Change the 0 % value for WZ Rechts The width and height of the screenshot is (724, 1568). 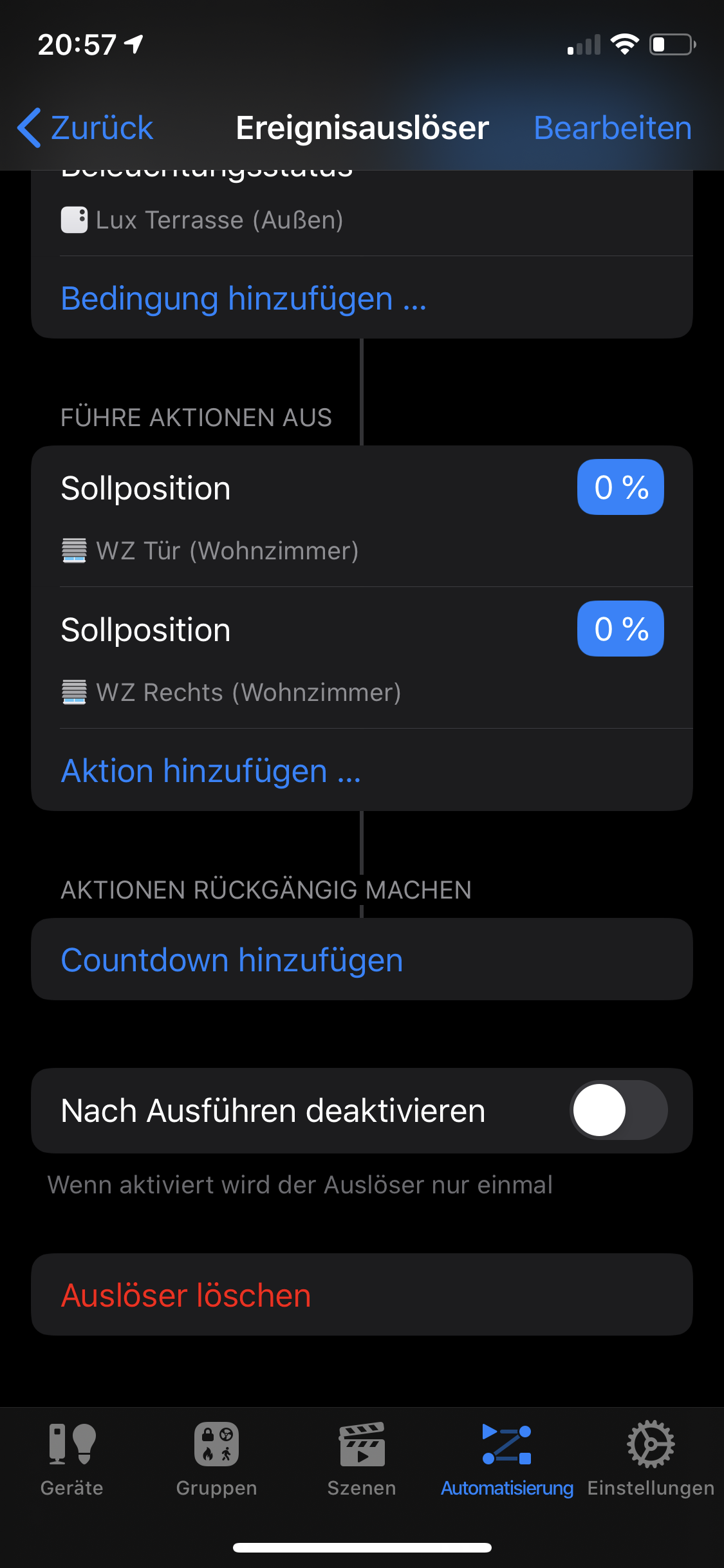pyautogui.click(x=620, y=629)
